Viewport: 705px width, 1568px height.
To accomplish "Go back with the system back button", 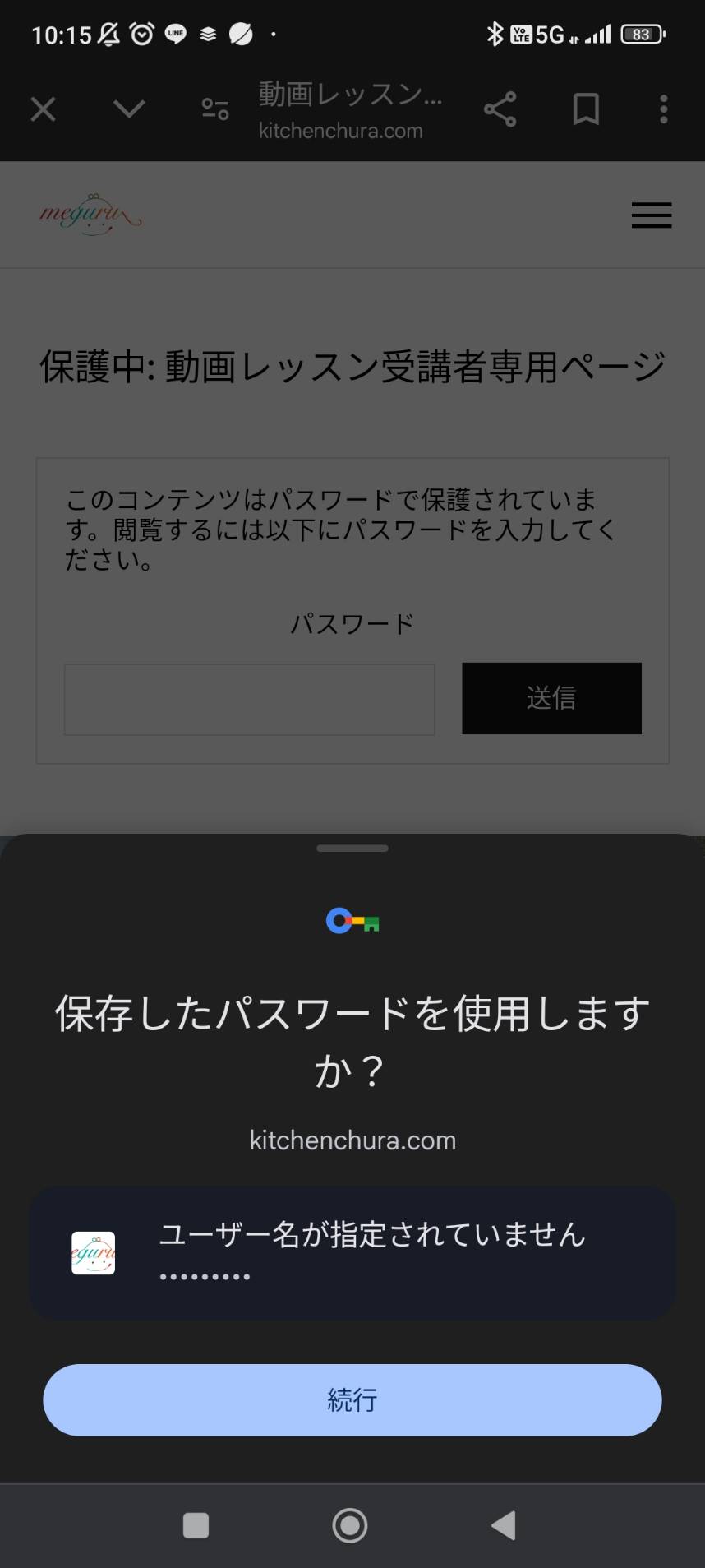I will [503, 1525].
